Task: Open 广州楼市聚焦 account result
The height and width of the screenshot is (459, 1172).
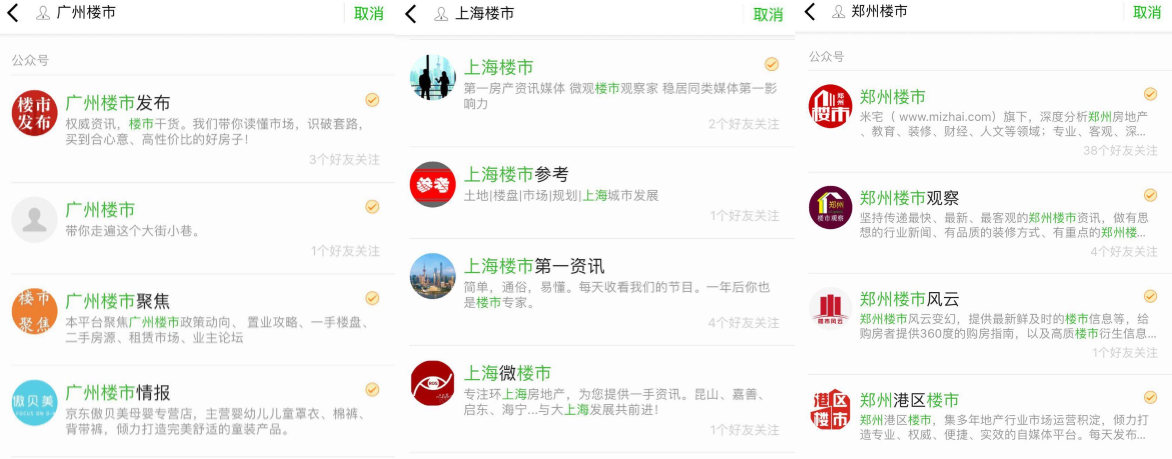Action: (x=197, y=319)
